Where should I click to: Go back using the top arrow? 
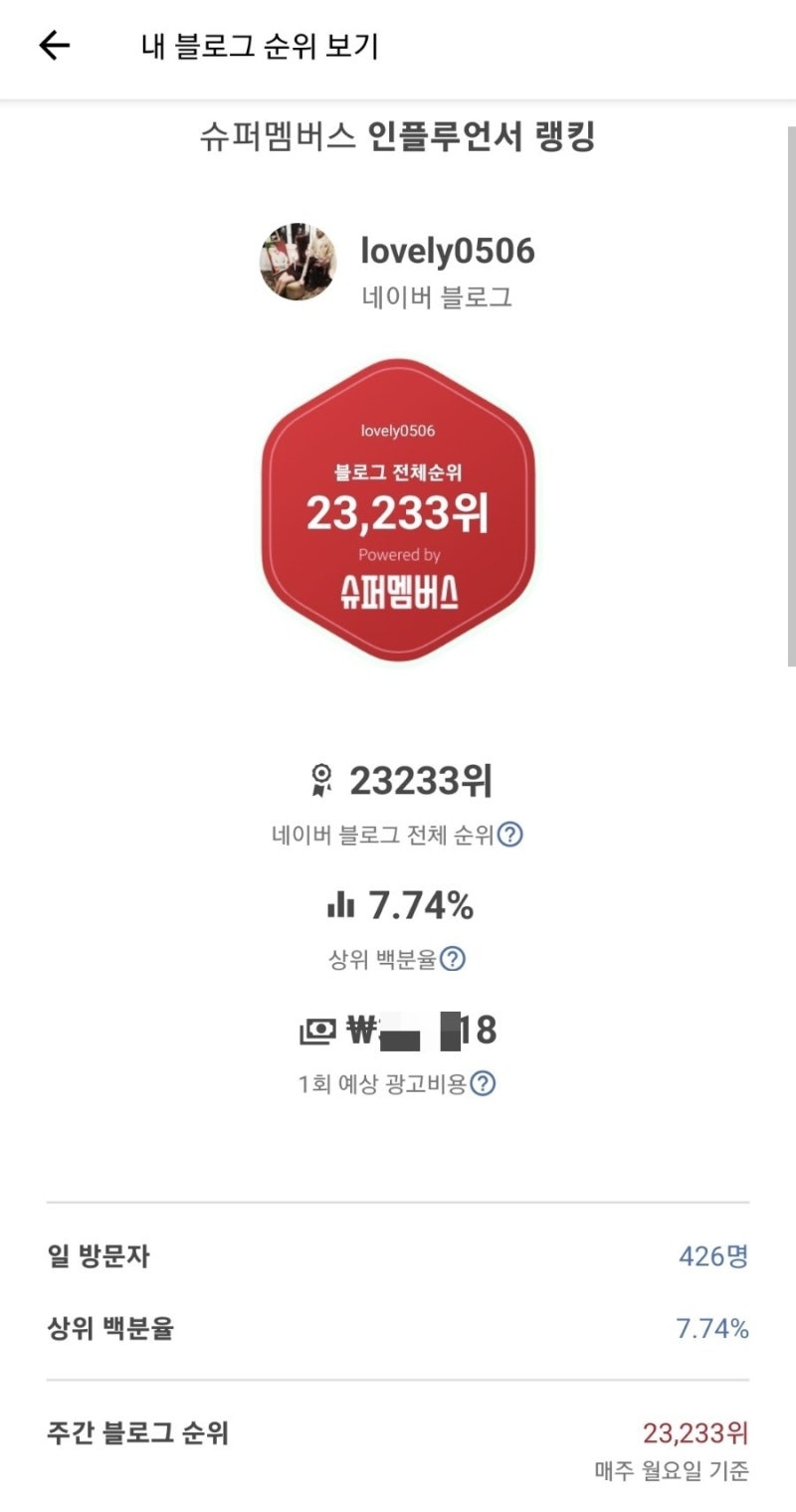[54, 46]
